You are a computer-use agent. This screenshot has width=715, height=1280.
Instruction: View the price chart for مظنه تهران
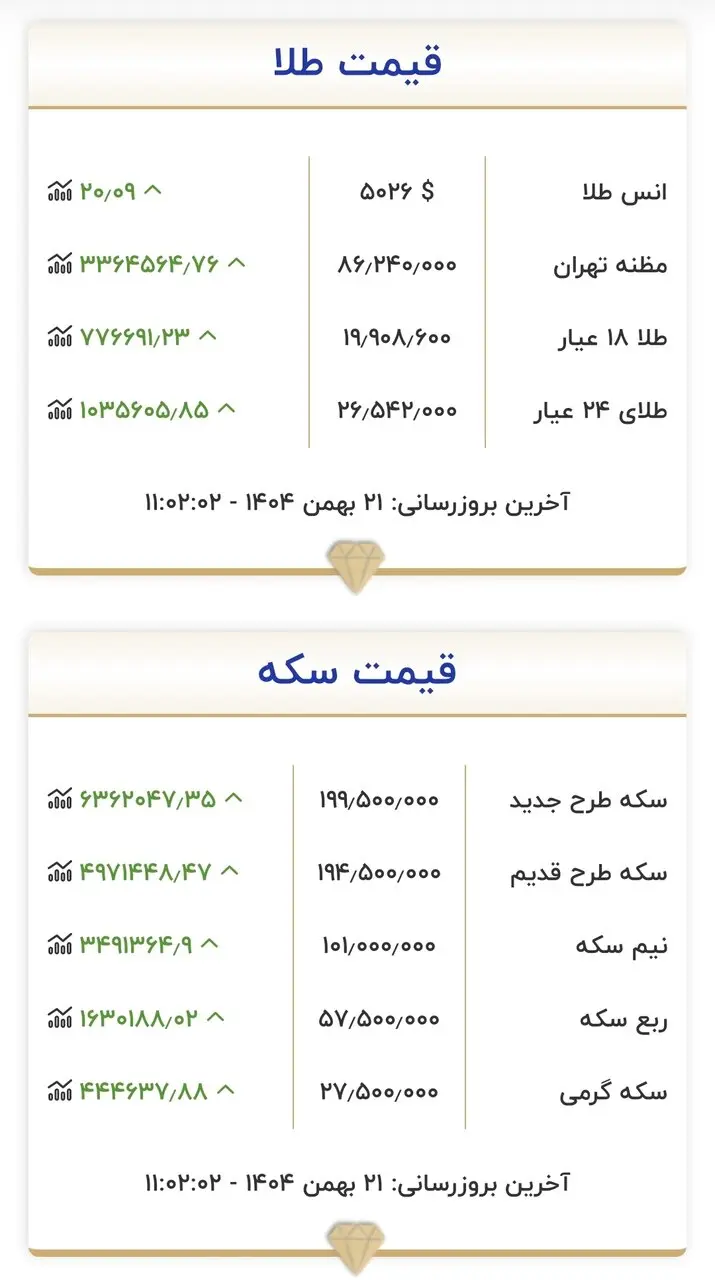click(x=60, y=264)
